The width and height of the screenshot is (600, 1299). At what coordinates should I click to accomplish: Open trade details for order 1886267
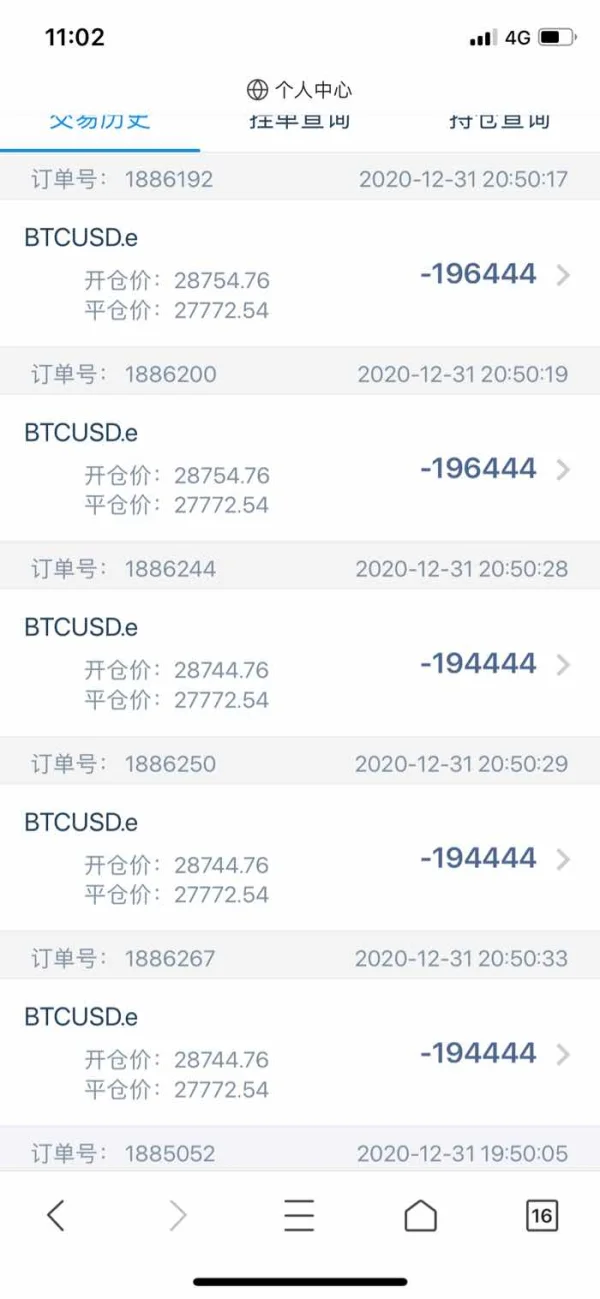[x=563, y=1054]
